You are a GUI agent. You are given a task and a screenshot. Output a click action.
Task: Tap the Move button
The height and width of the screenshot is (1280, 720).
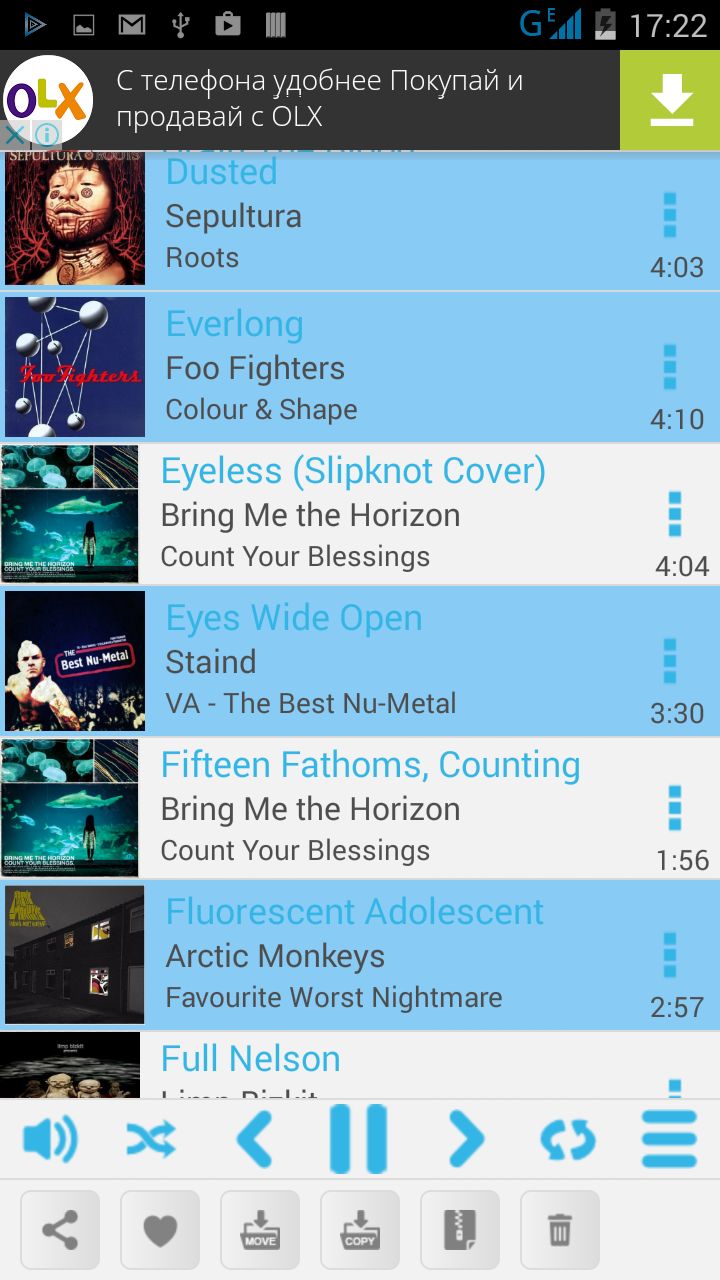tap(260, 1229)
